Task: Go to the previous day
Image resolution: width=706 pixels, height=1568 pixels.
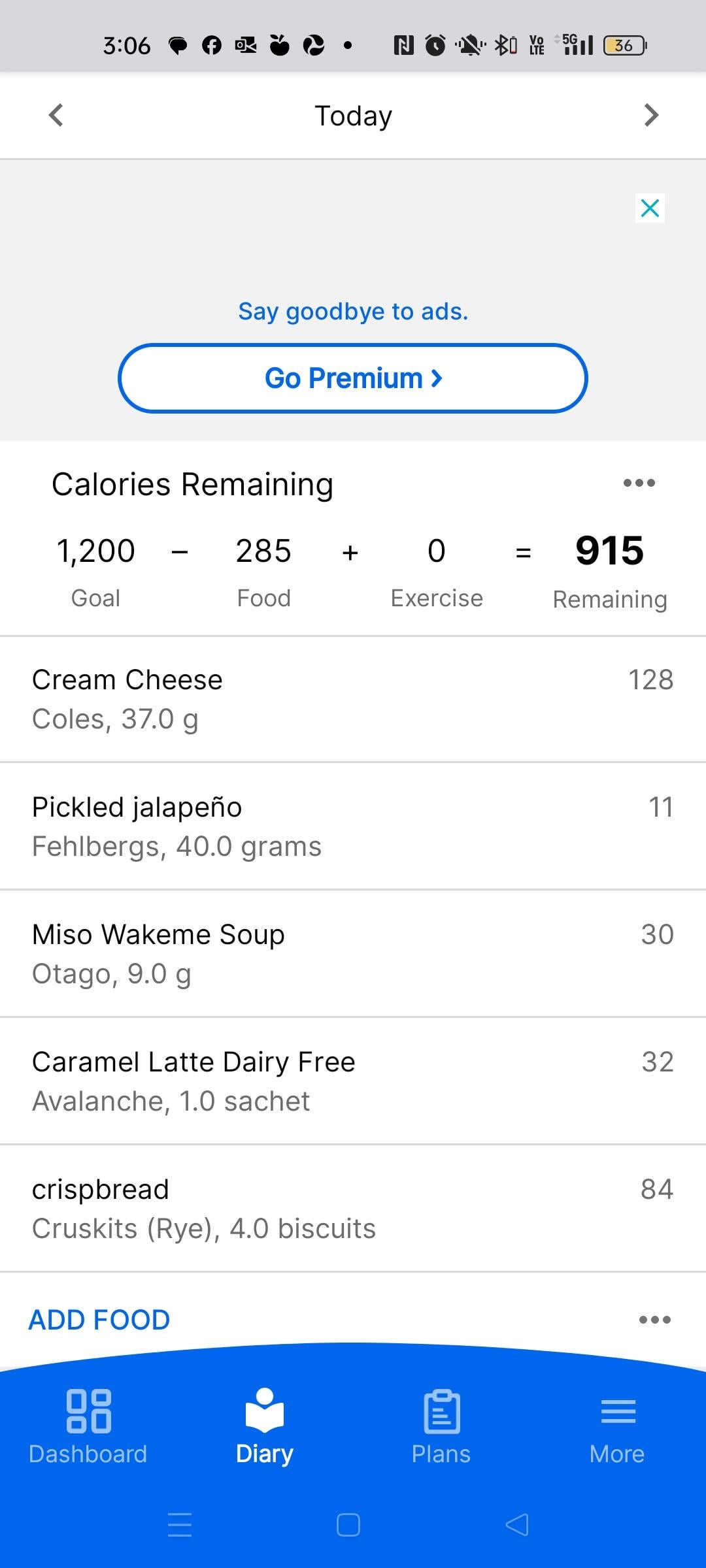Action: click(56, 115)
